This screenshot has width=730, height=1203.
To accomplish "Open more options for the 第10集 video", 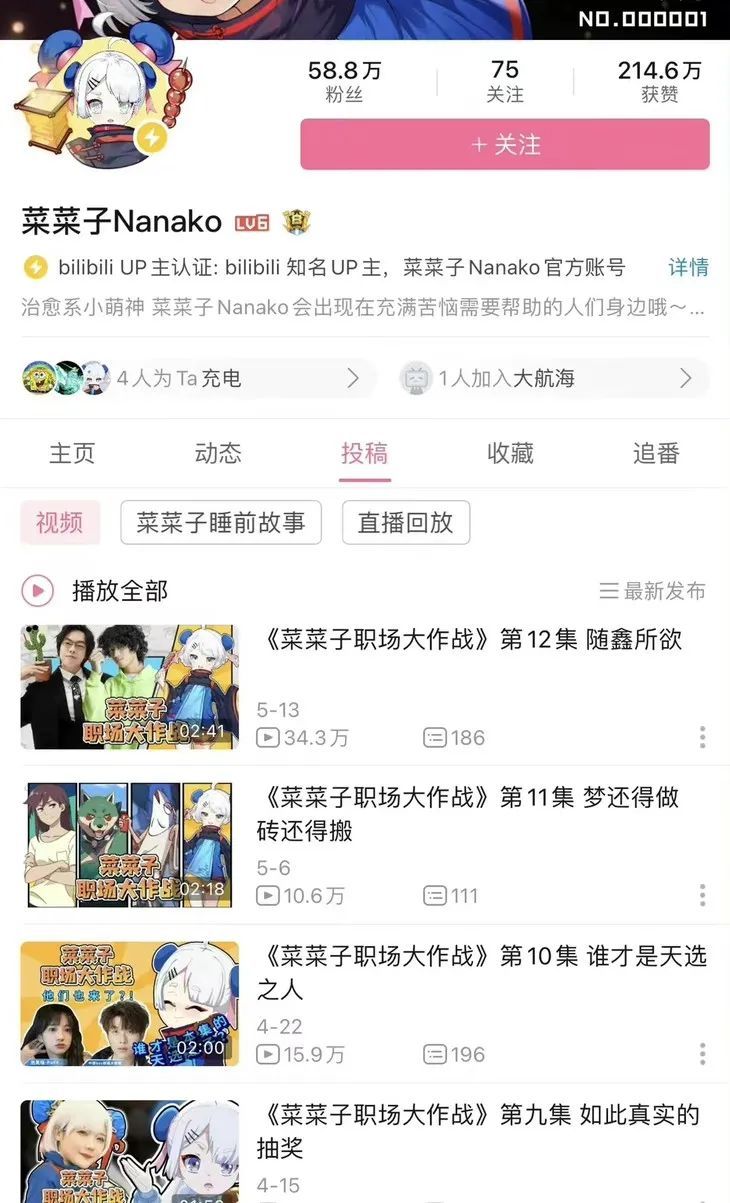I will point(702,1054).
